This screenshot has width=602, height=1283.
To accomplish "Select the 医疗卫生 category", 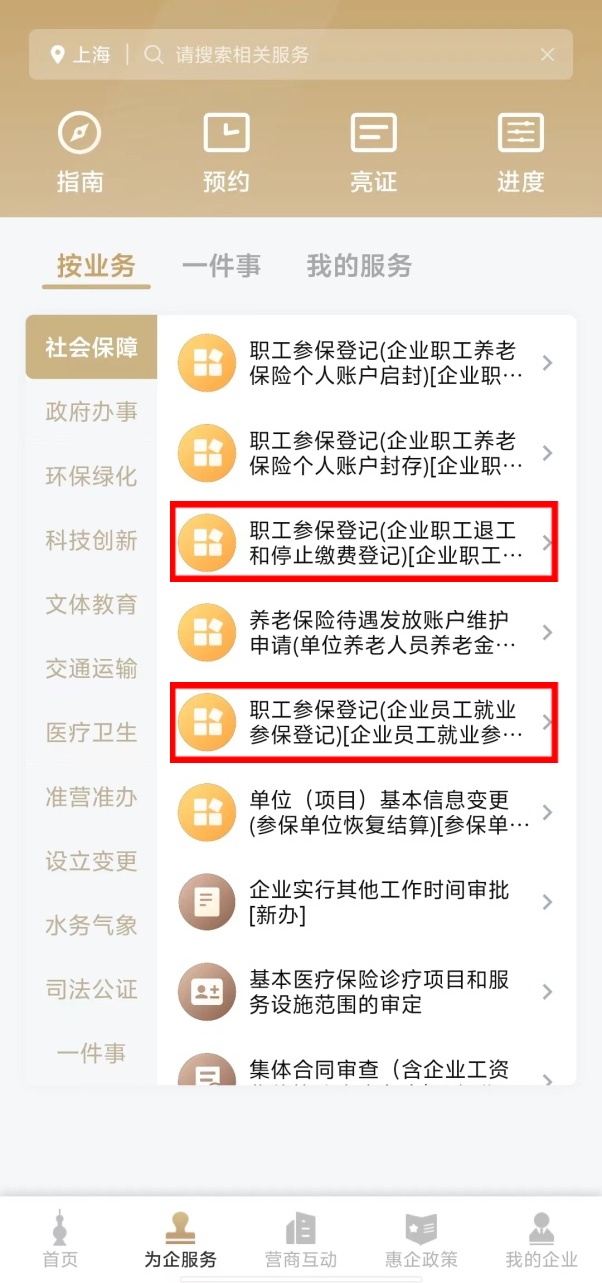I will pos(91,732).
